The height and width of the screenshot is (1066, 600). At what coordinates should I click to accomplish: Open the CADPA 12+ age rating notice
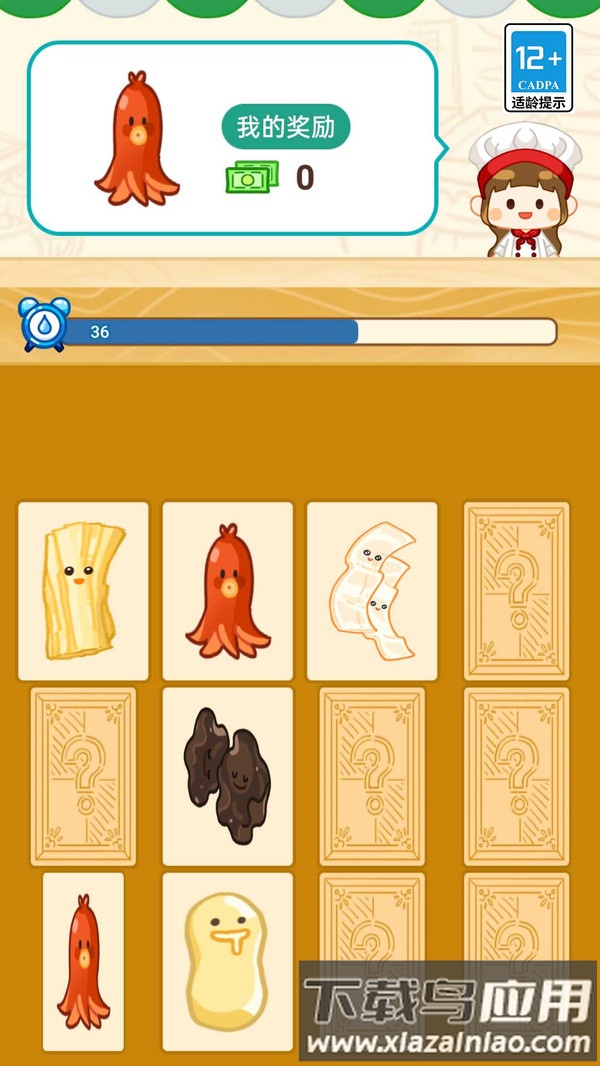[538, 67]
